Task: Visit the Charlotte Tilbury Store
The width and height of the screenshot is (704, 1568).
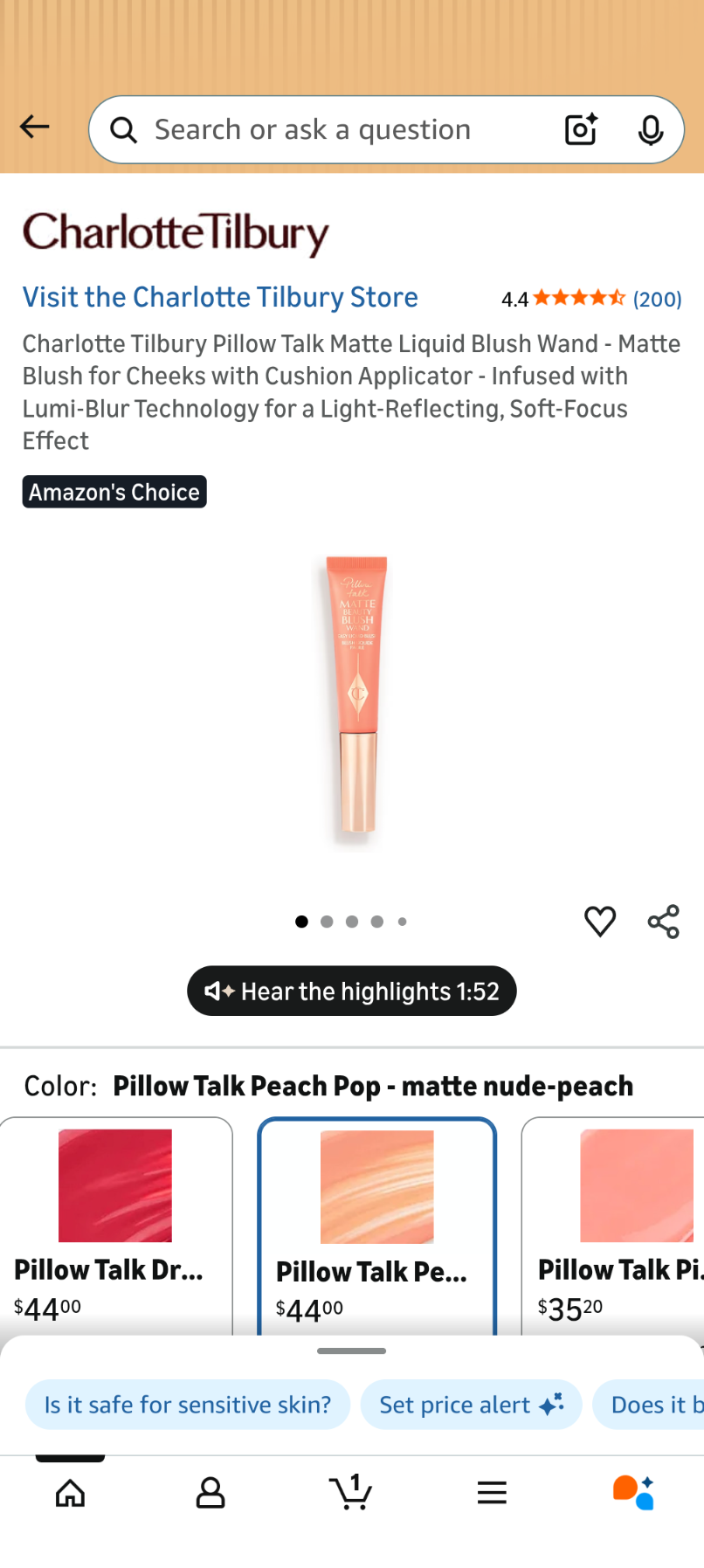Action: pyautogui.click(x=220, y=297)
